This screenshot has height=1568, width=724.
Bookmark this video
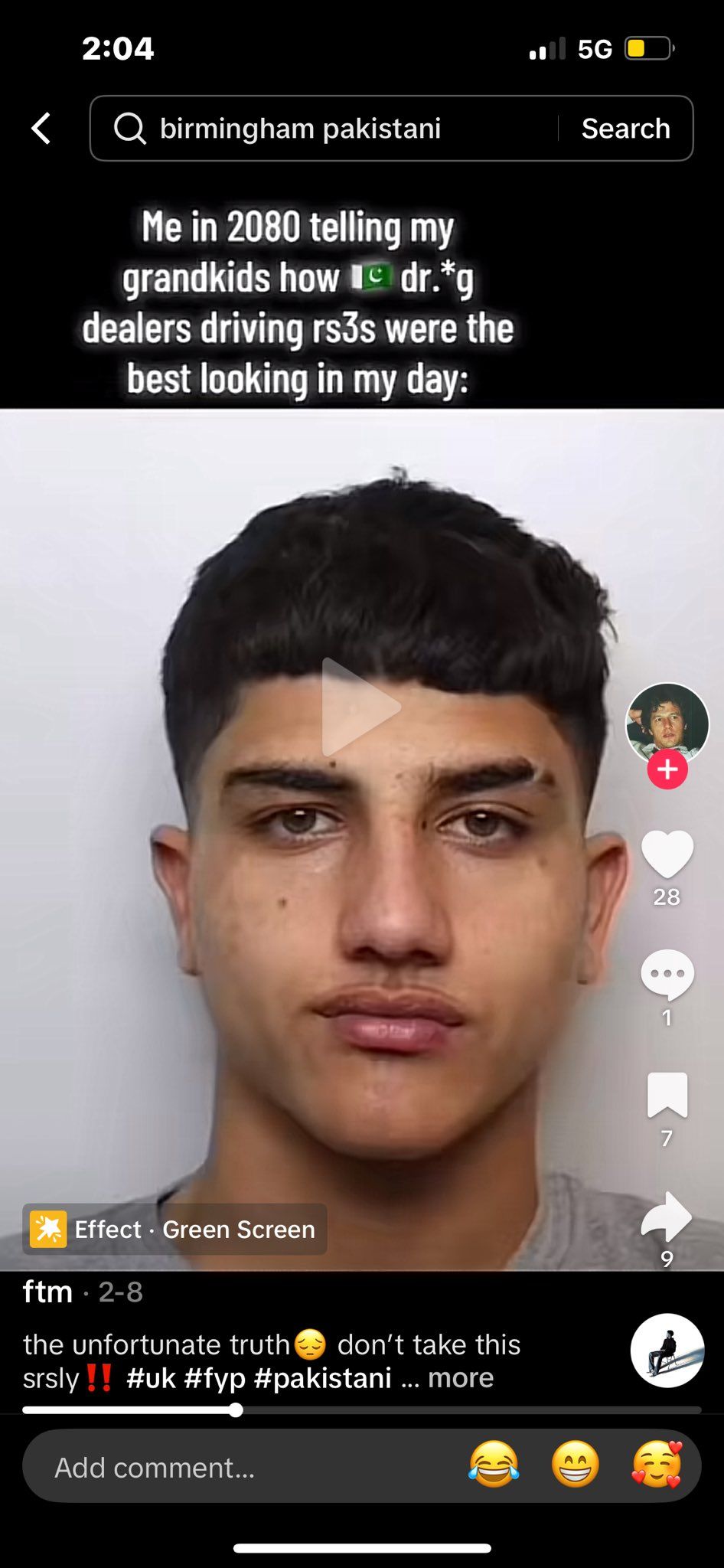click(x=667, y=1095)
